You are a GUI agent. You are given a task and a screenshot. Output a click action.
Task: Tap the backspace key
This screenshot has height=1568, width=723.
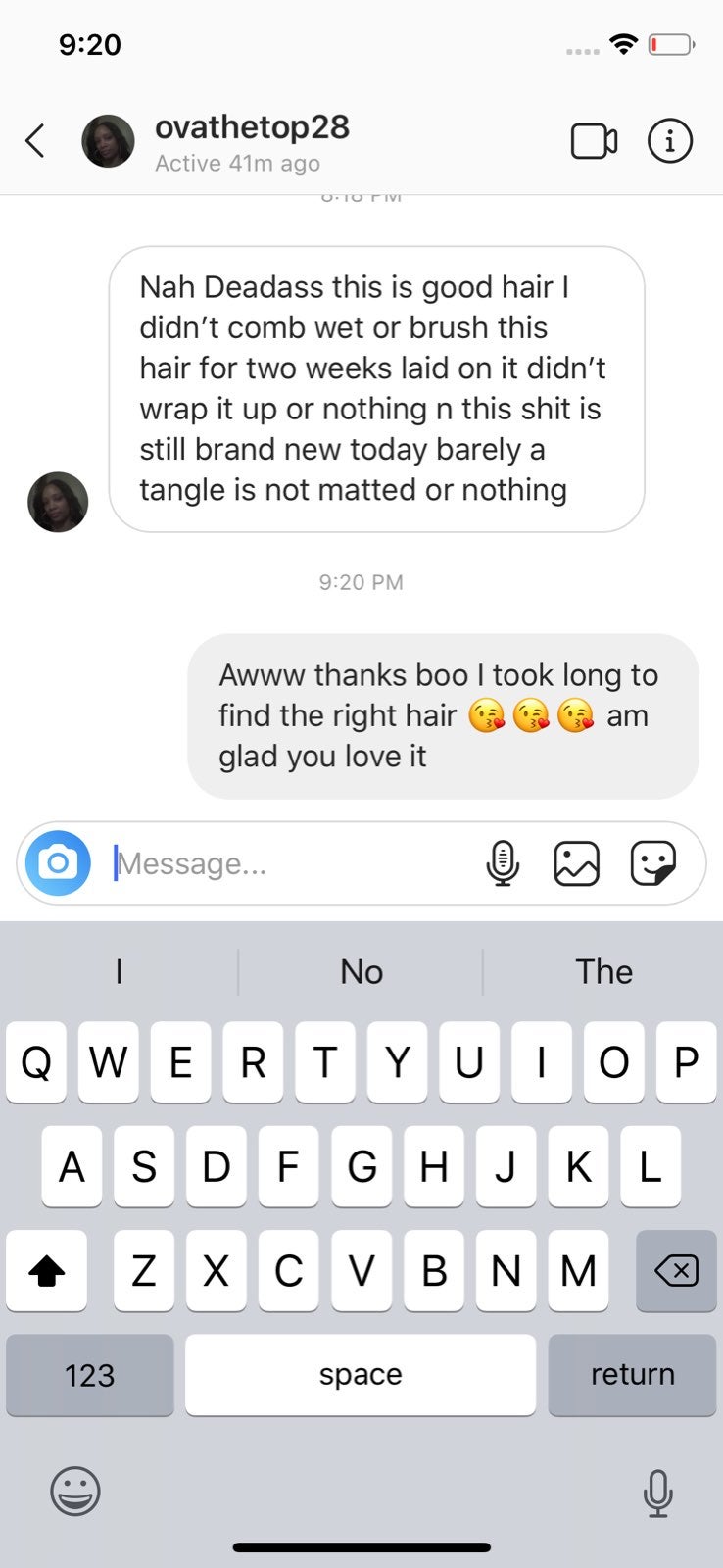676,1271
